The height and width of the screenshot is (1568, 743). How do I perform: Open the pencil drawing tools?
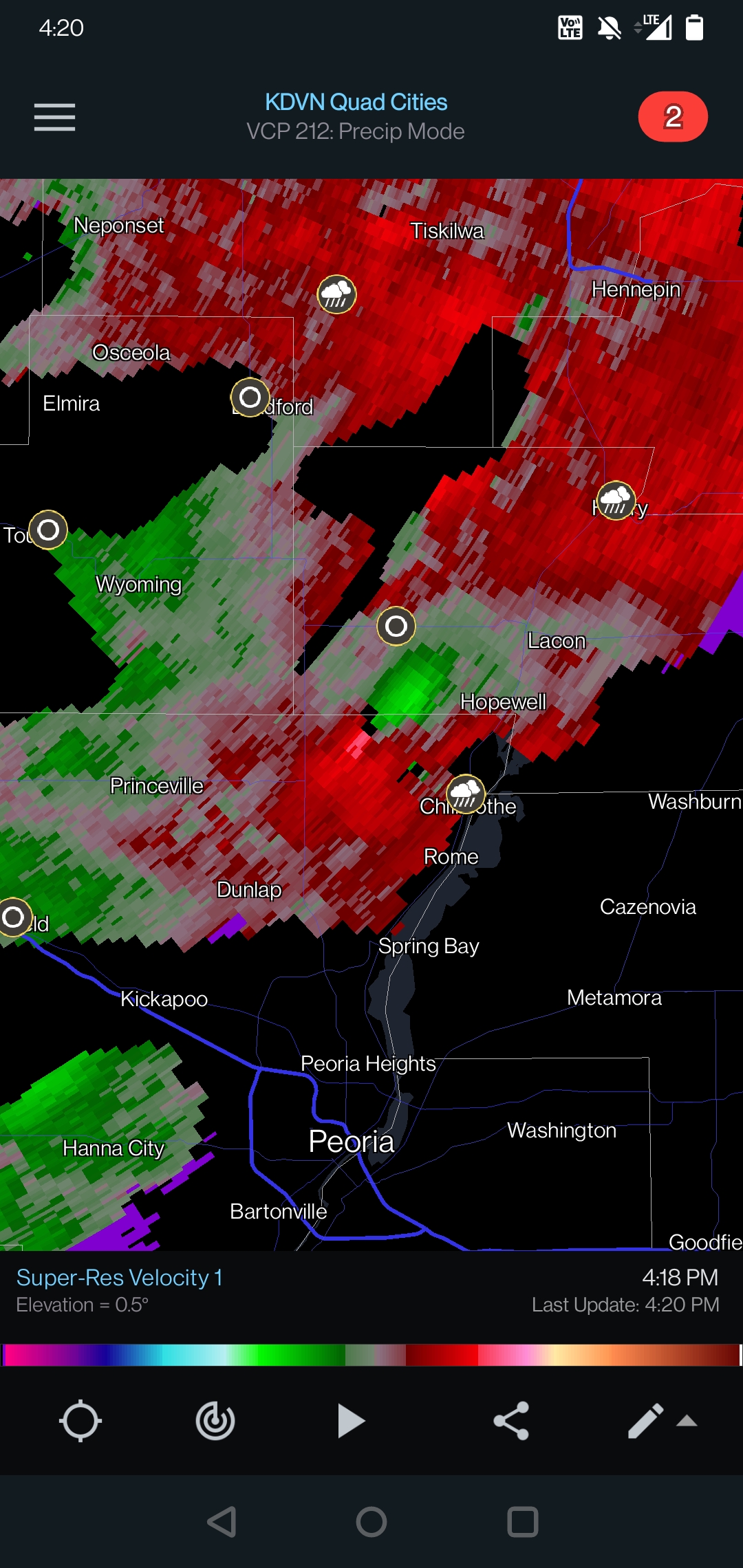coord(646,1421)
